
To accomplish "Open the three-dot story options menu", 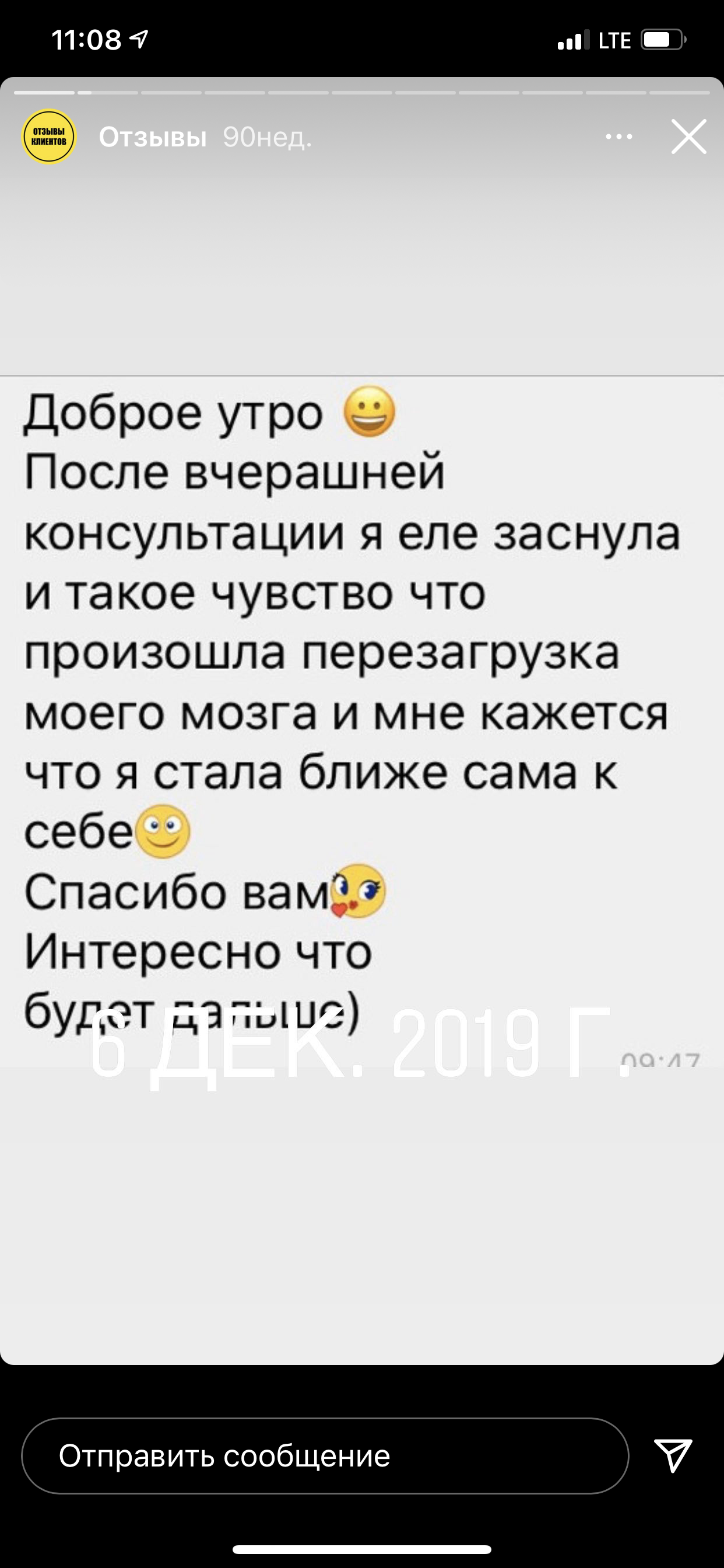I will tap(618, 137).
